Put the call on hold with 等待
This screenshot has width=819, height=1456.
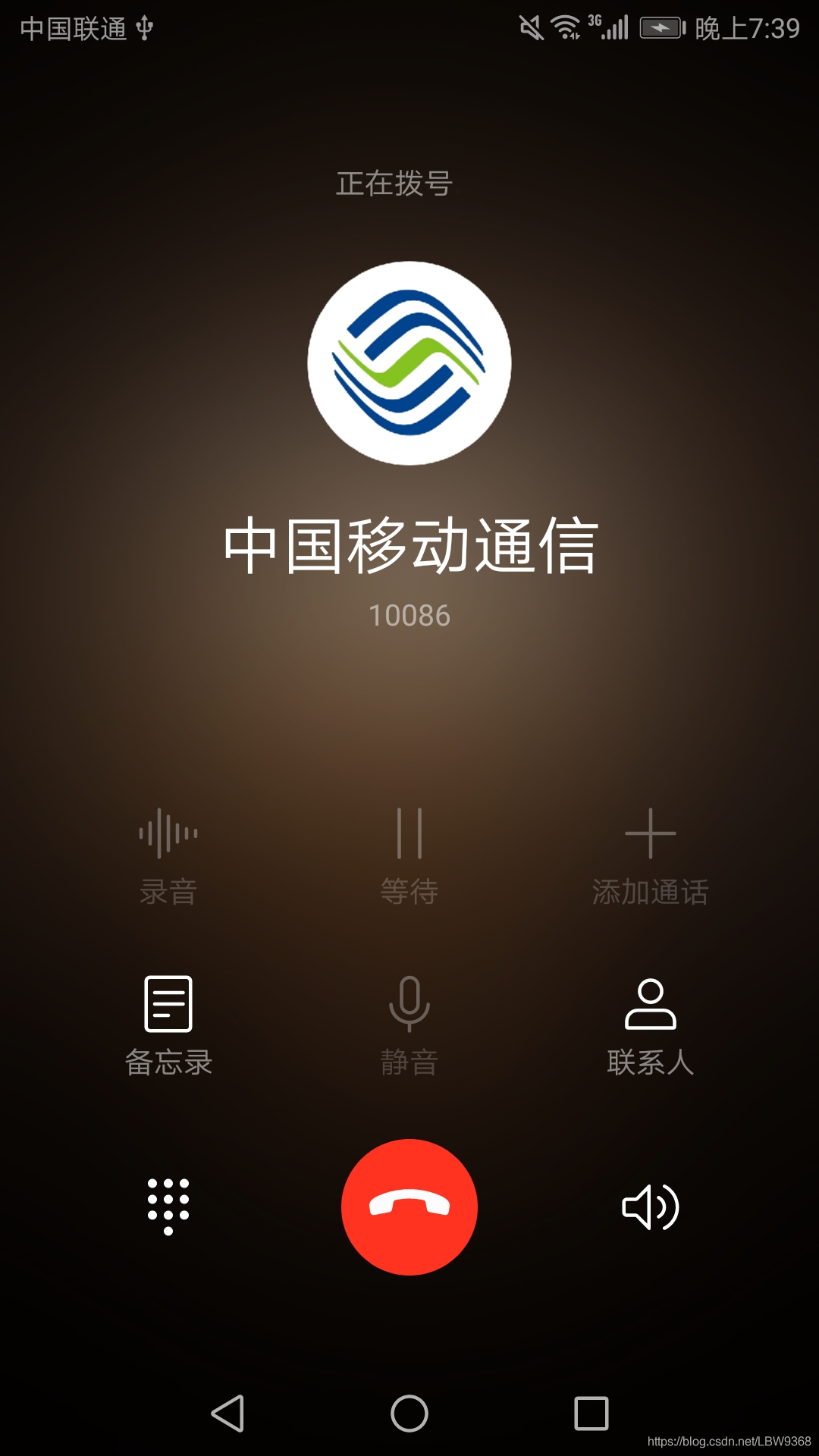pos(409,857)
